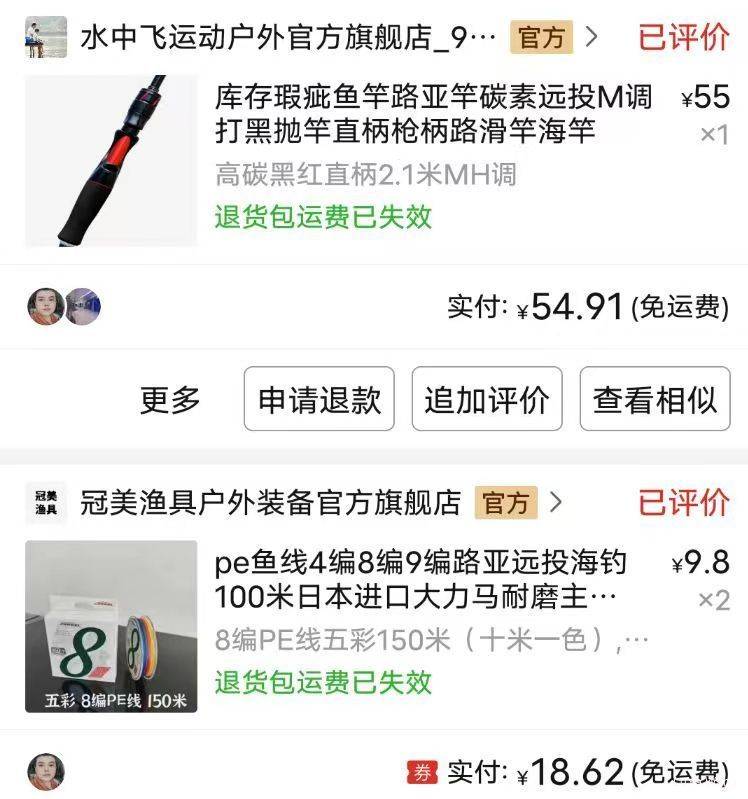
Task: Open the pe鱼线4编8编9编 order details
Action: 420,579
